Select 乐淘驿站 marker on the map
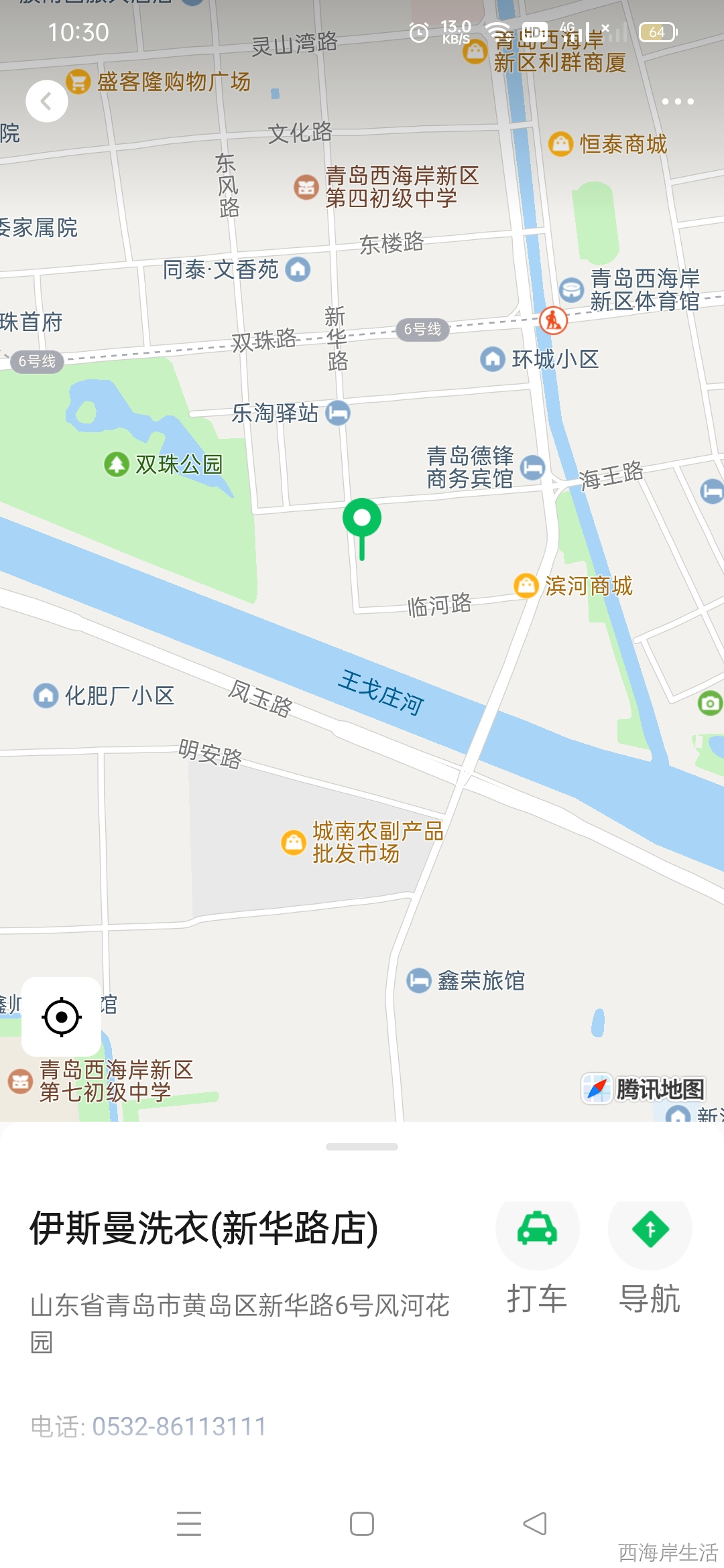Image resolution: width=724 pixels, height=1568 pixels. [x=338, y=413]
